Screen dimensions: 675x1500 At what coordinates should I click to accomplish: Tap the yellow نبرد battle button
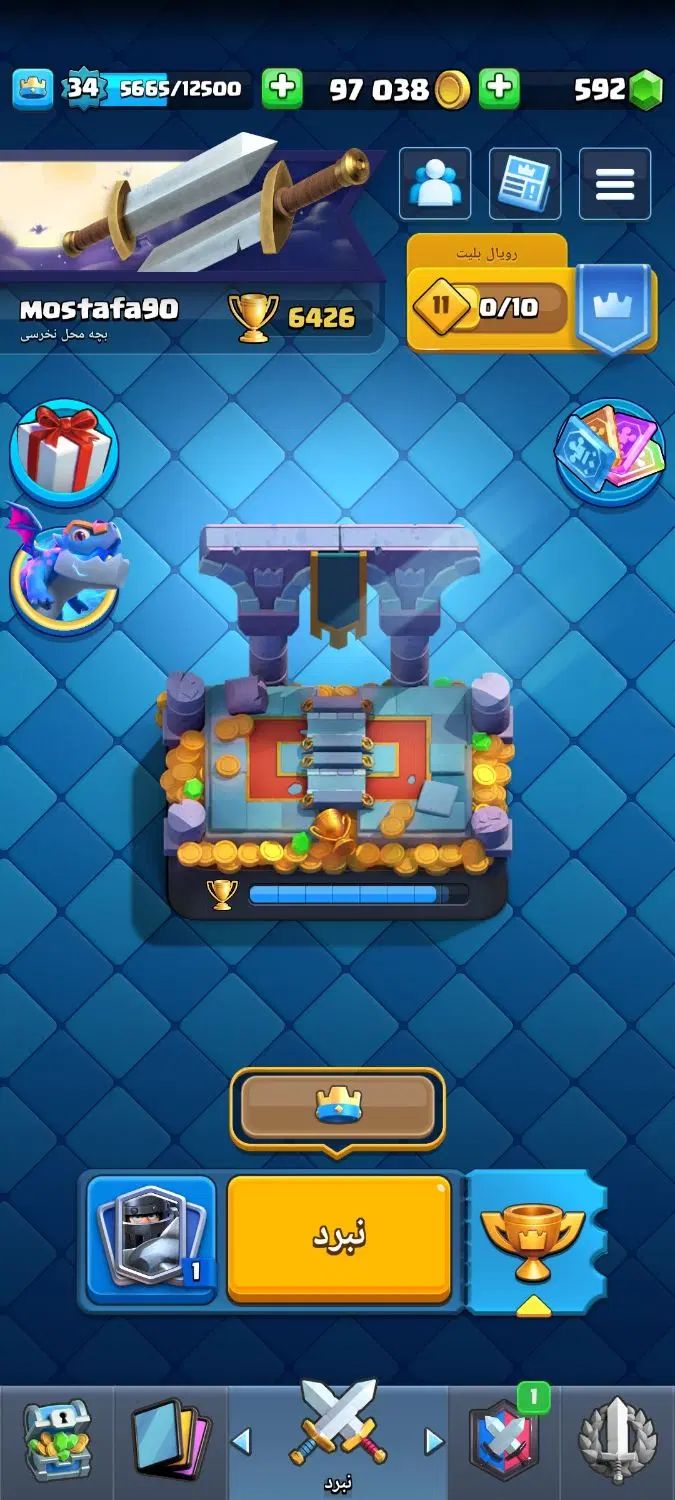[339, 1238]
